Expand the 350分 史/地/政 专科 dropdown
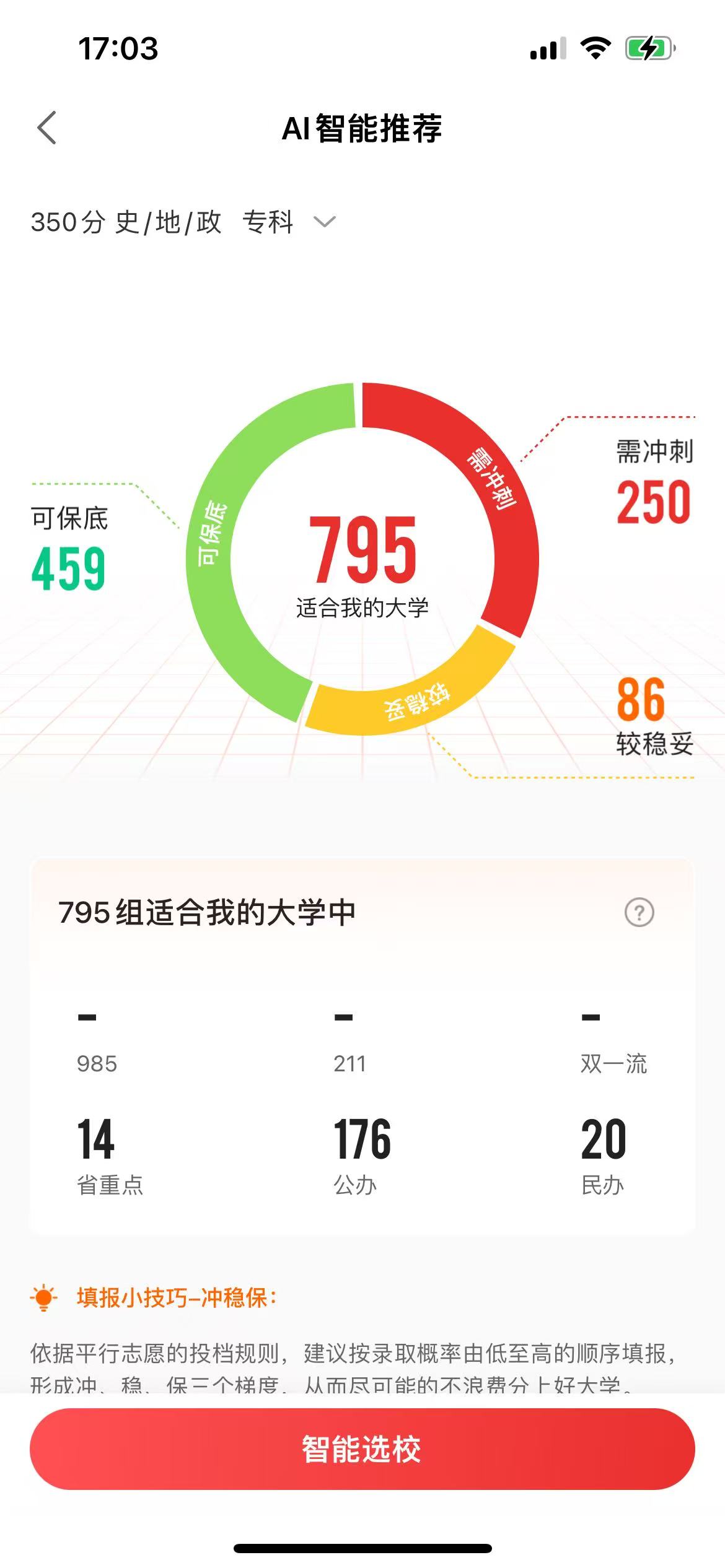This screenshot has width=725, height=1568. point(324,222)
